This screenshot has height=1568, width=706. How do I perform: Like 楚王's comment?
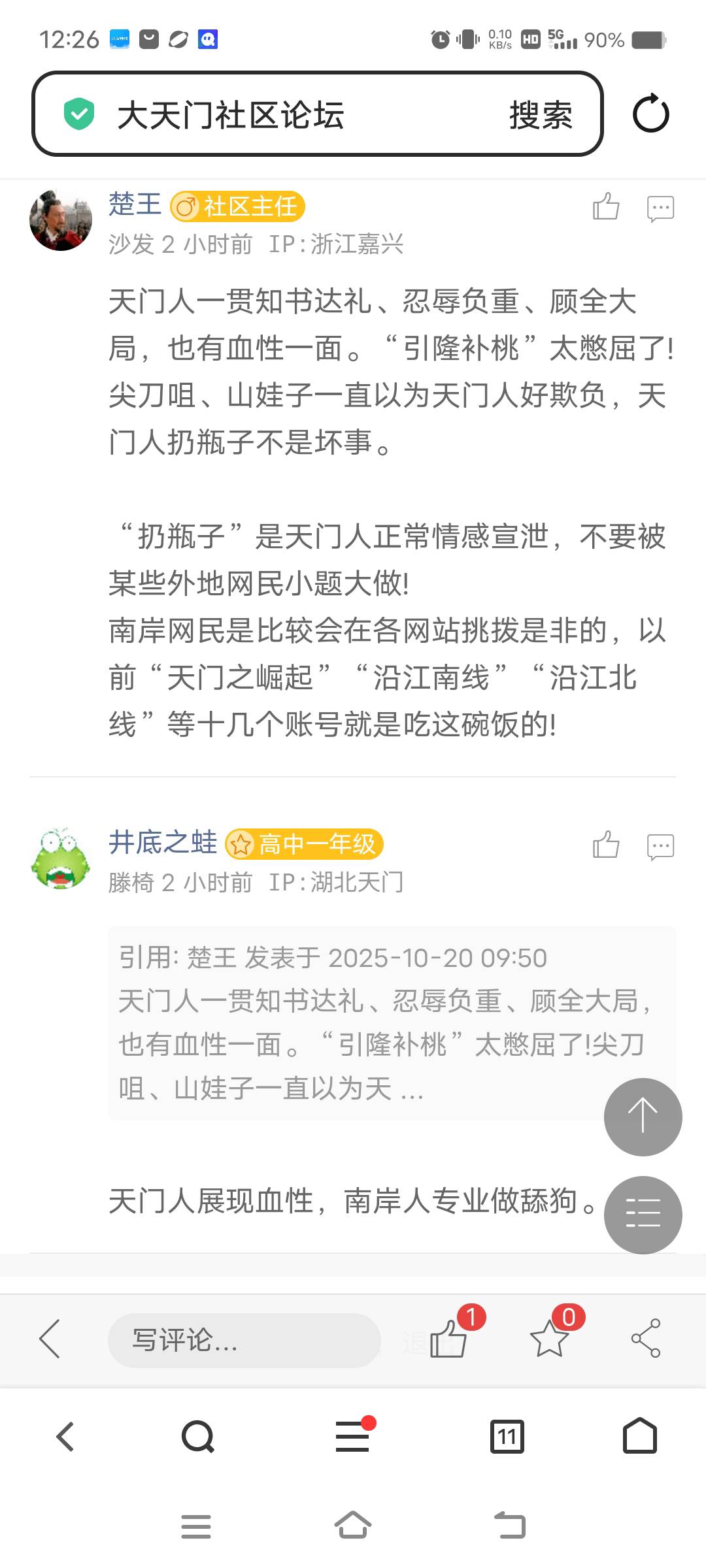coord(605,207)
